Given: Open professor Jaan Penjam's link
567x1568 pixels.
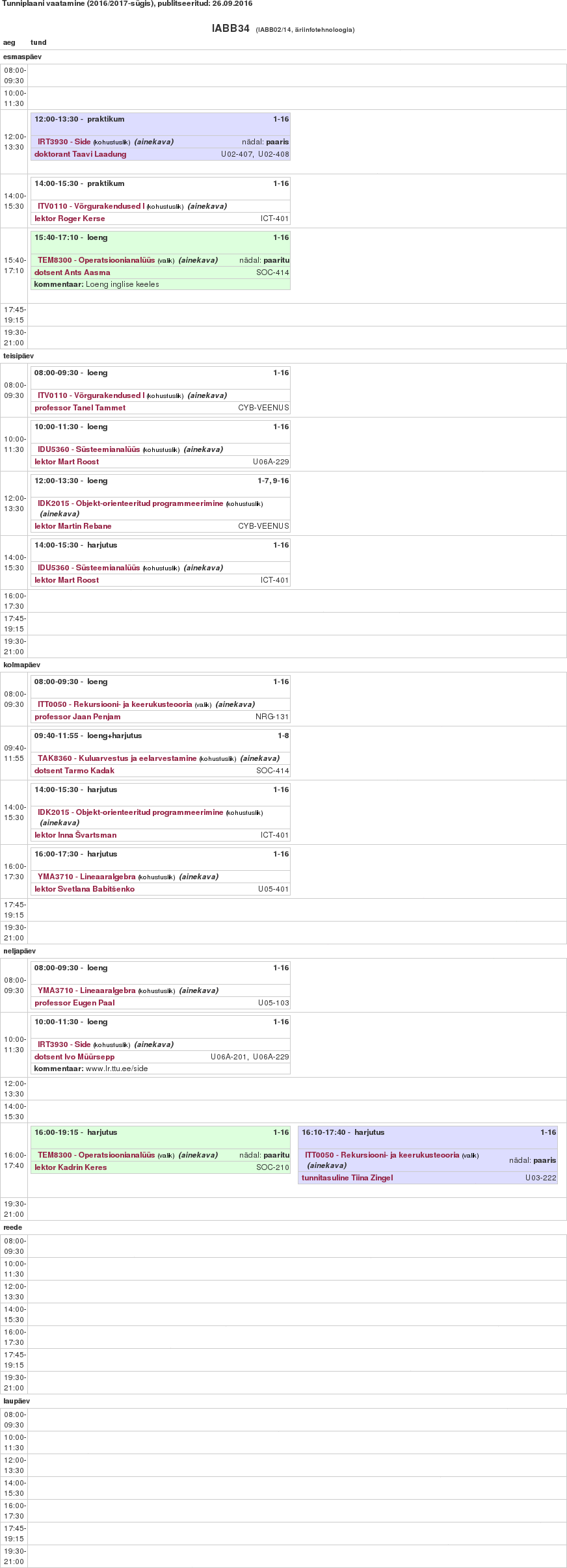Looking at the screenshot, I should pyautogui.click(x=77, y=717).
